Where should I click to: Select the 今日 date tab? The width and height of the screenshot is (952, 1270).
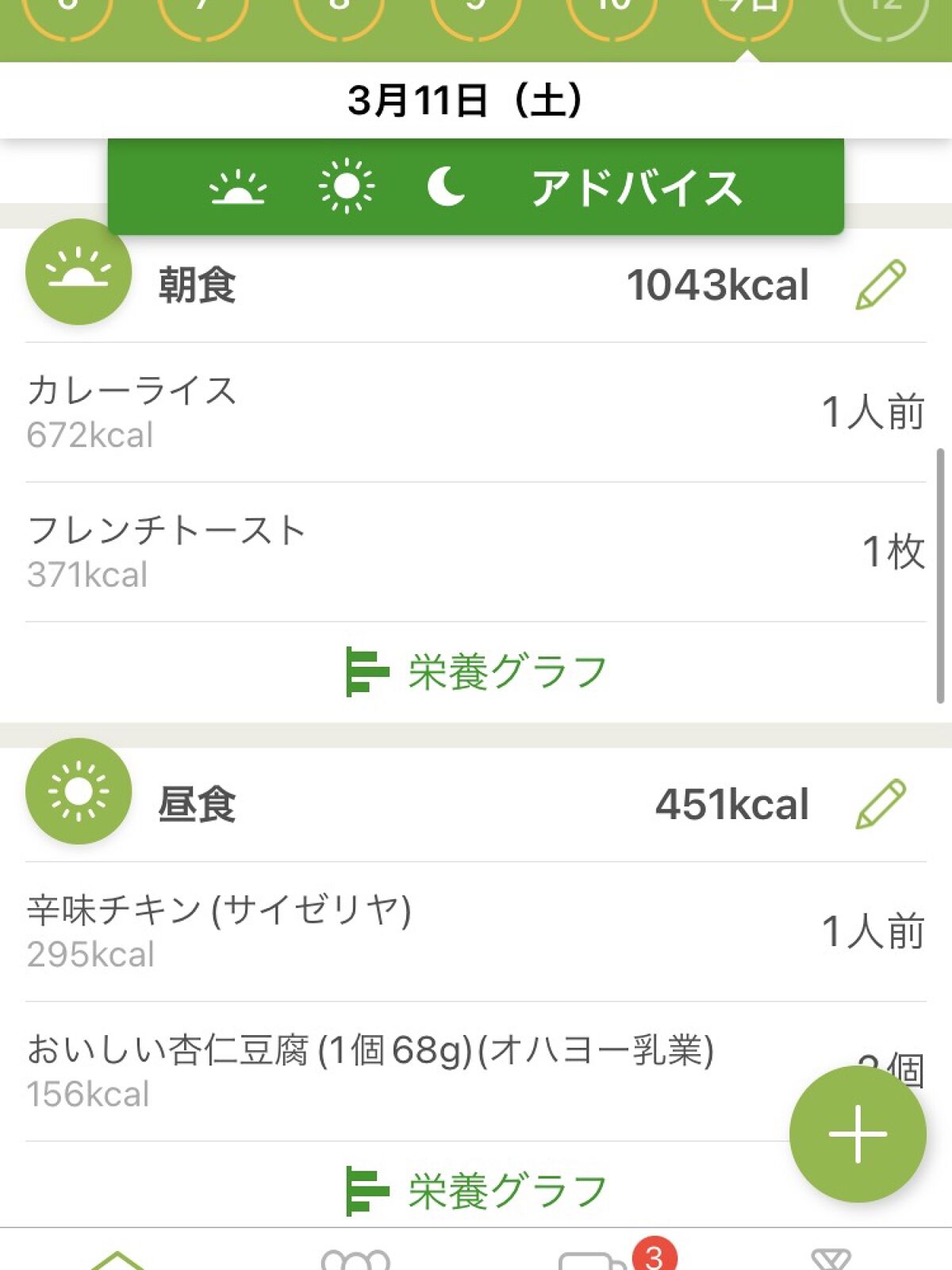point(747,16)
